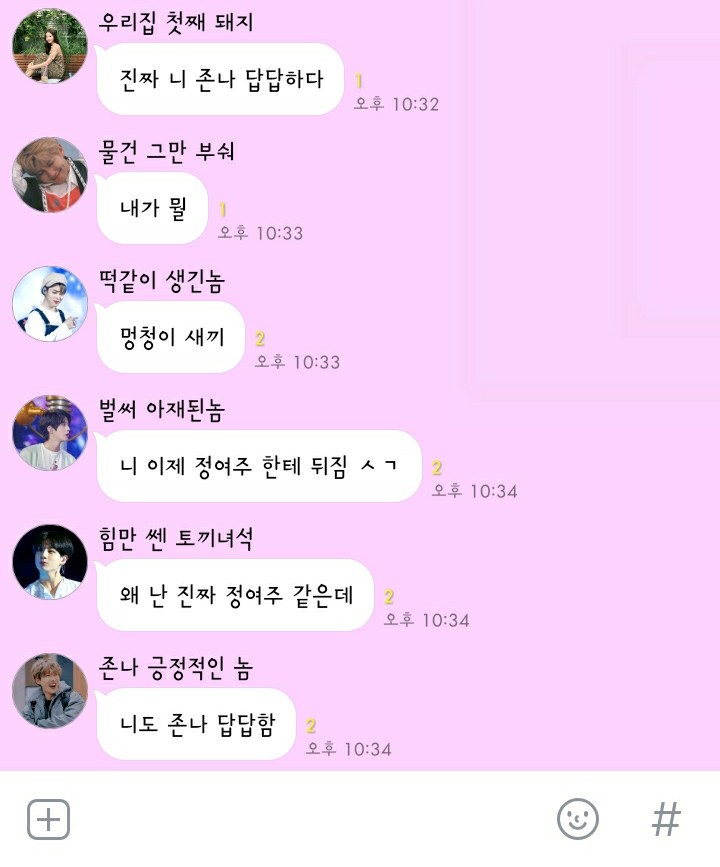Open 떡같이 생긴놈's profile photo
720x867 pixels.
(x=50, y=304)
